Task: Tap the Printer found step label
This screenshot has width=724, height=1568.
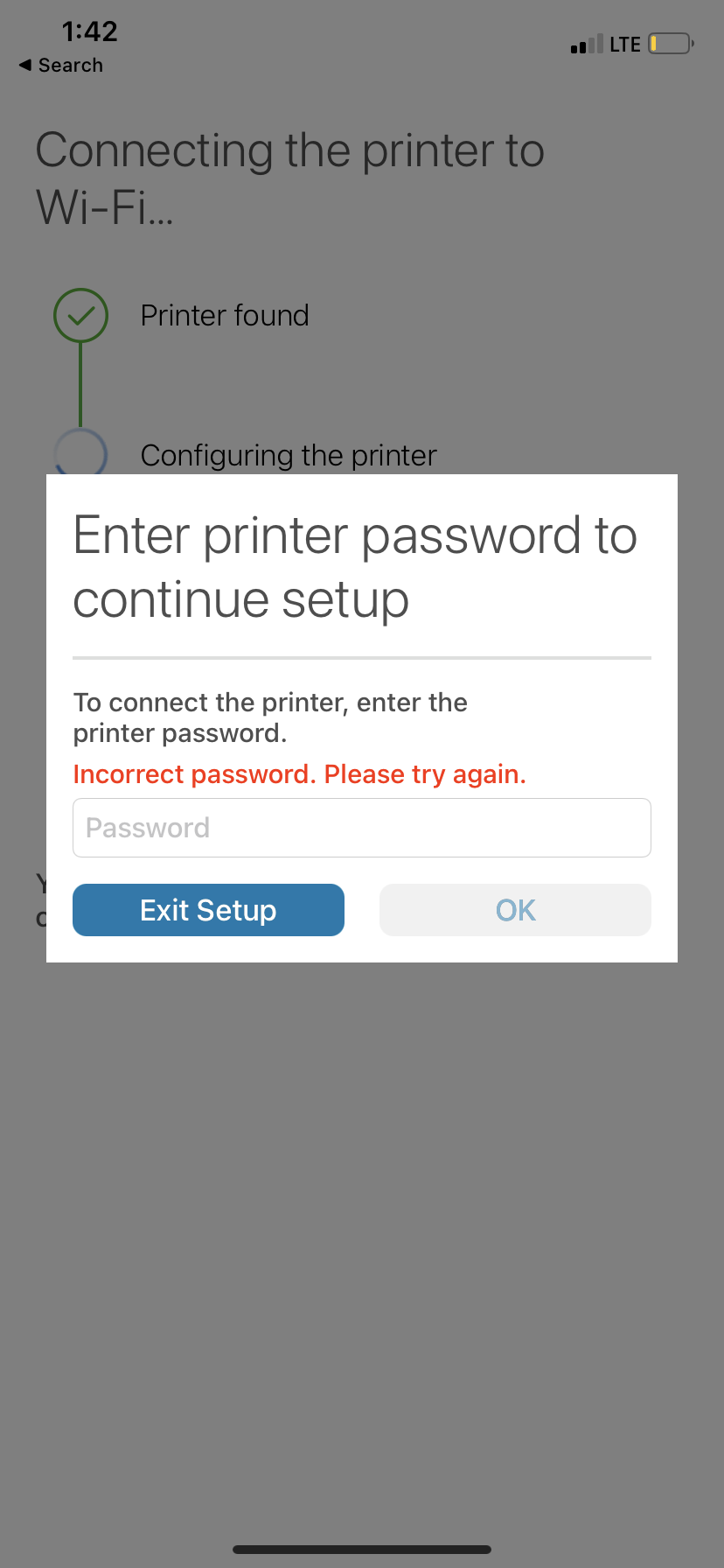Action: click(225, 315)
